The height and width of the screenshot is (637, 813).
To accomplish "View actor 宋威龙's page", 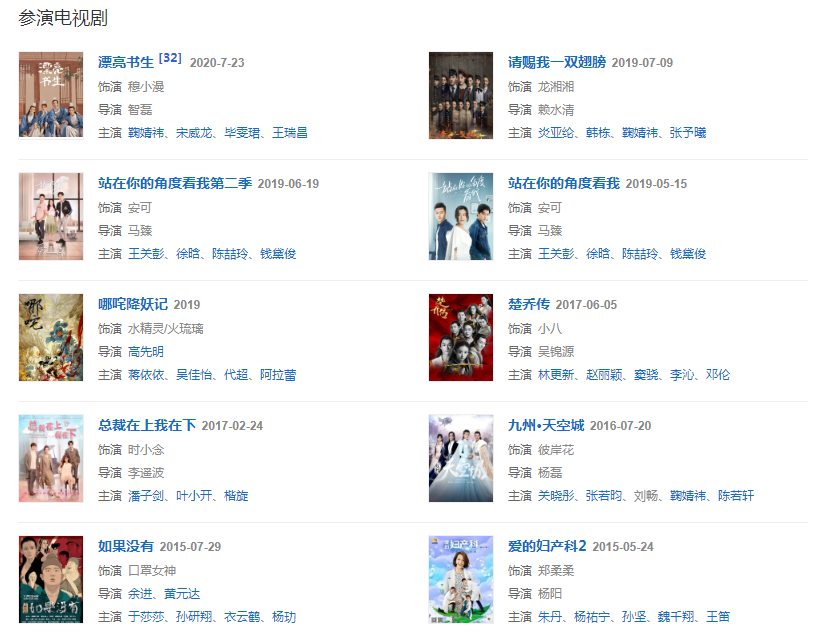I will tap(195, 133).
